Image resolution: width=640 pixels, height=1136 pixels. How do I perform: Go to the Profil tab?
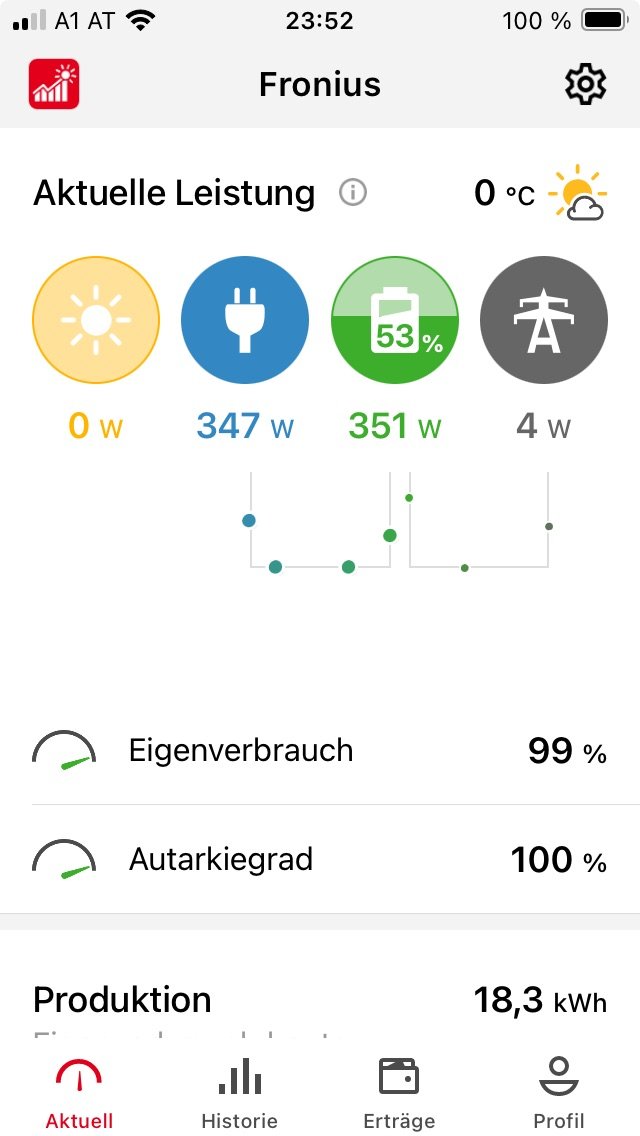click(x=559, y=1092)
